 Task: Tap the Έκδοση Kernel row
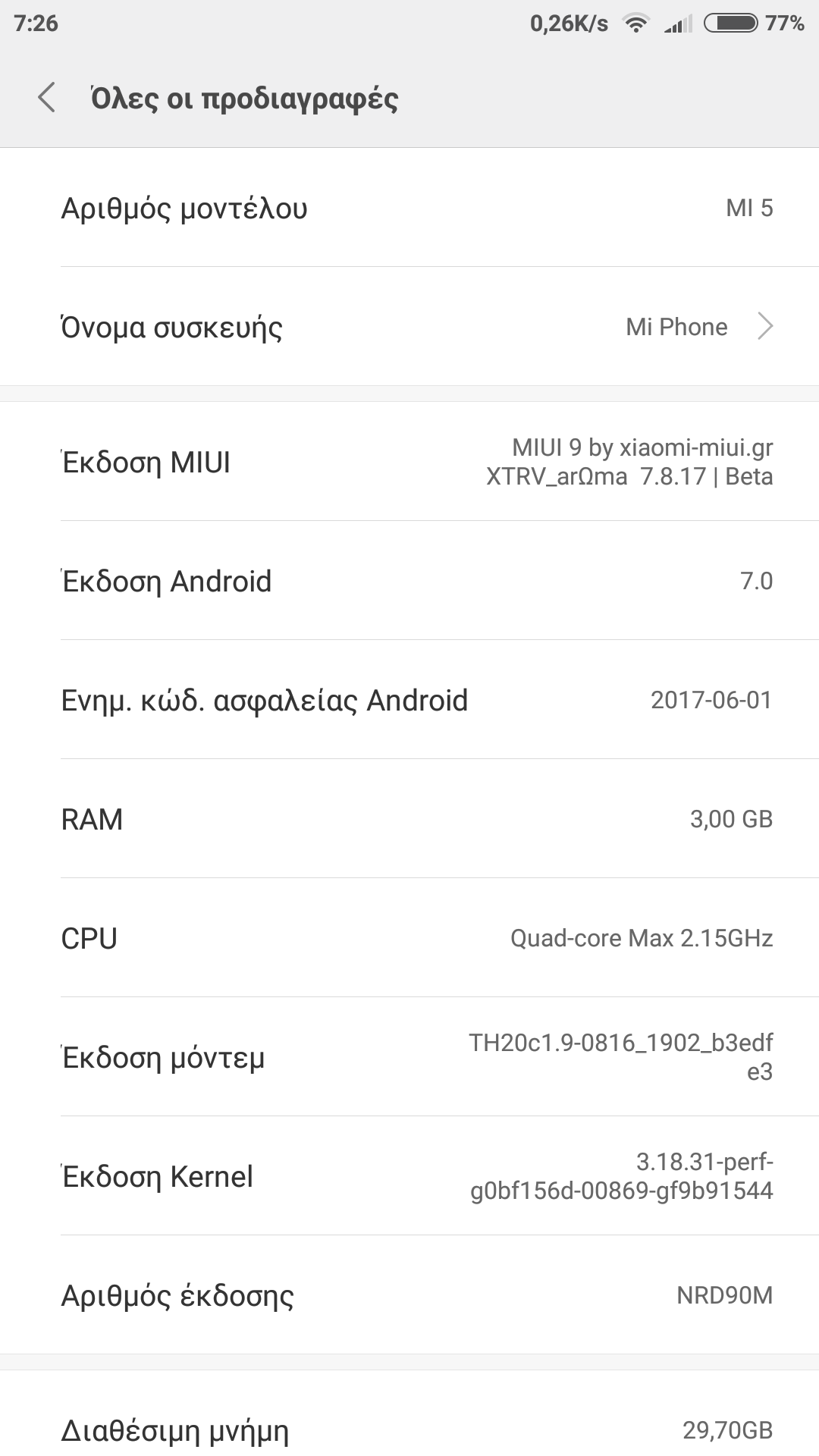(x=409, y=1176)
